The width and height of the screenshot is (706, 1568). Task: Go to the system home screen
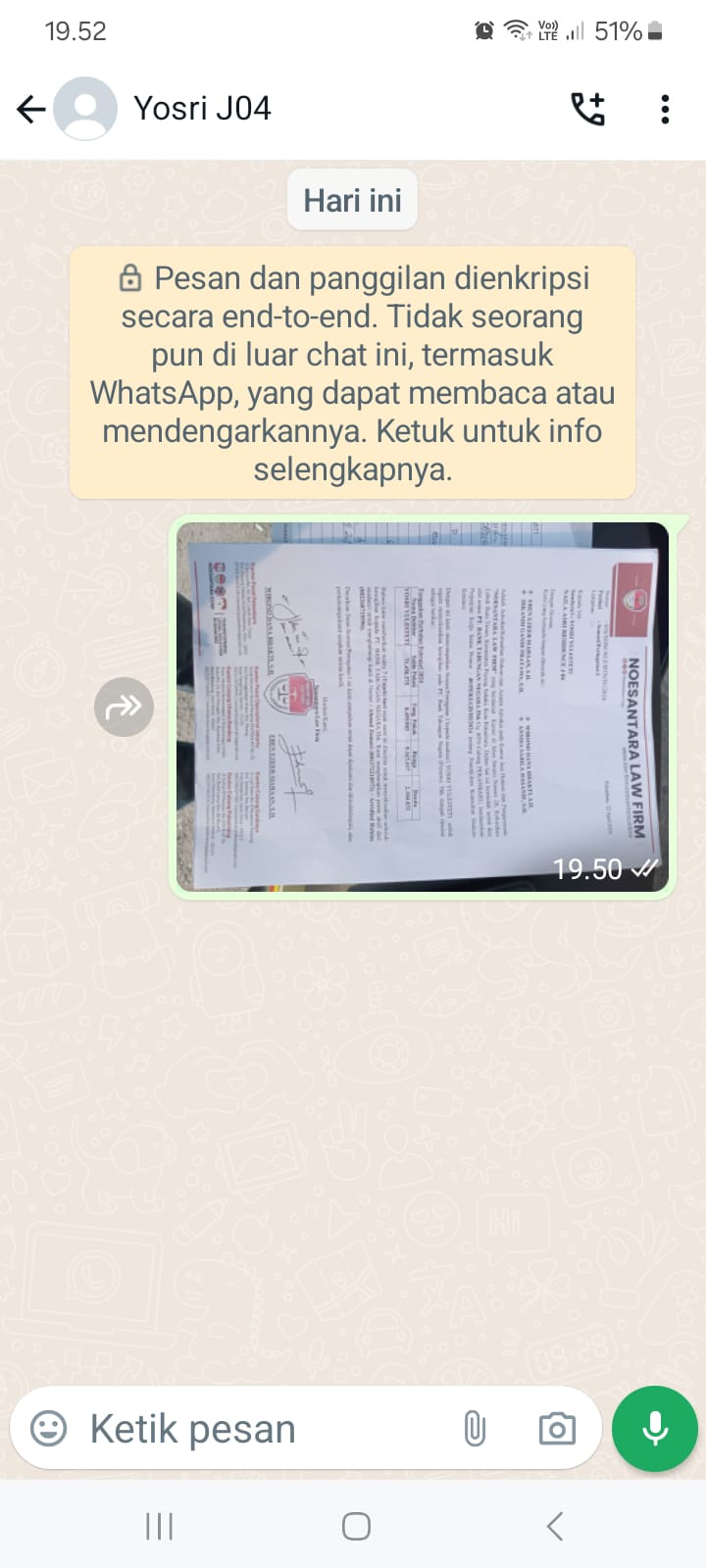click(355, 1526)
